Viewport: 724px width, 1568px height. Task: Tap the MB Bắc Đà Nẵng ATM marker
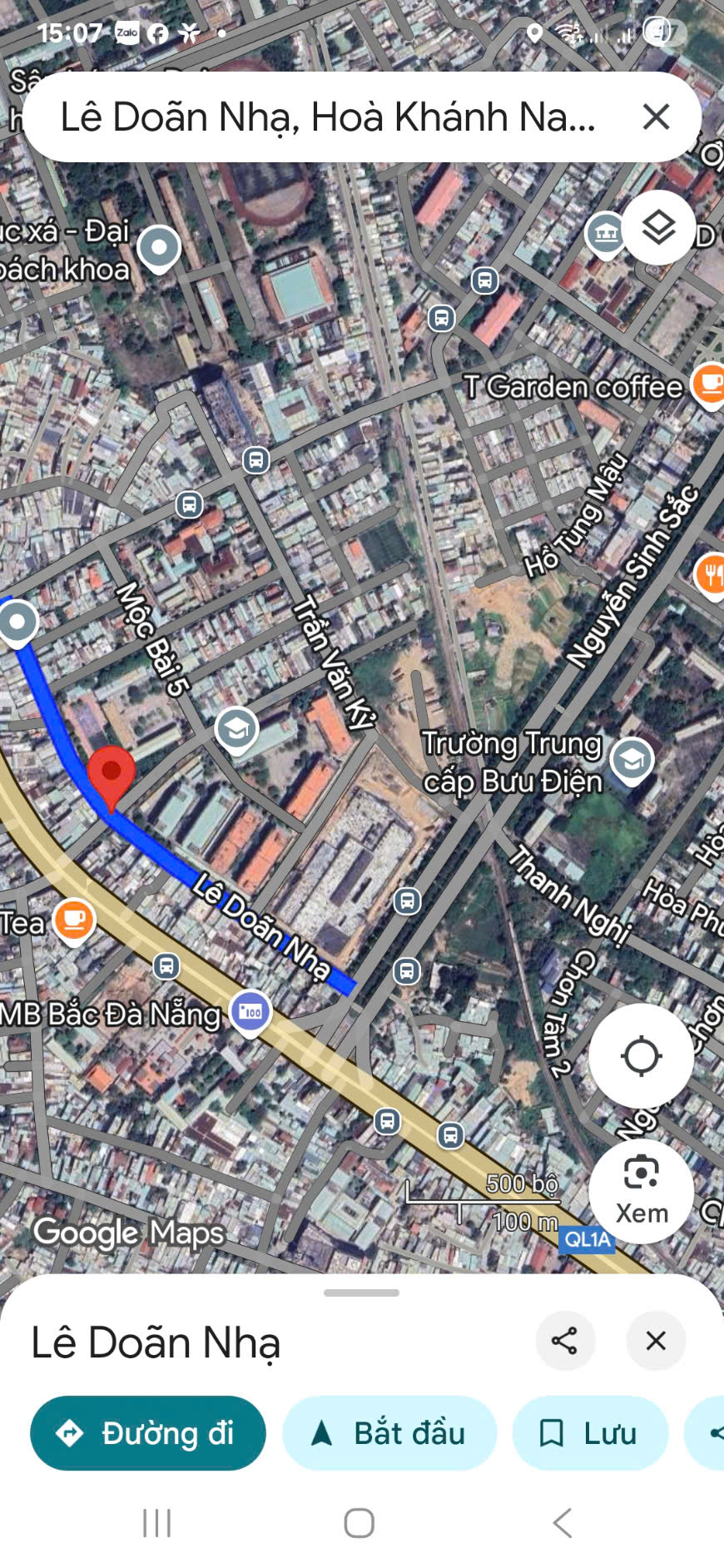(x=250, y=1012)
